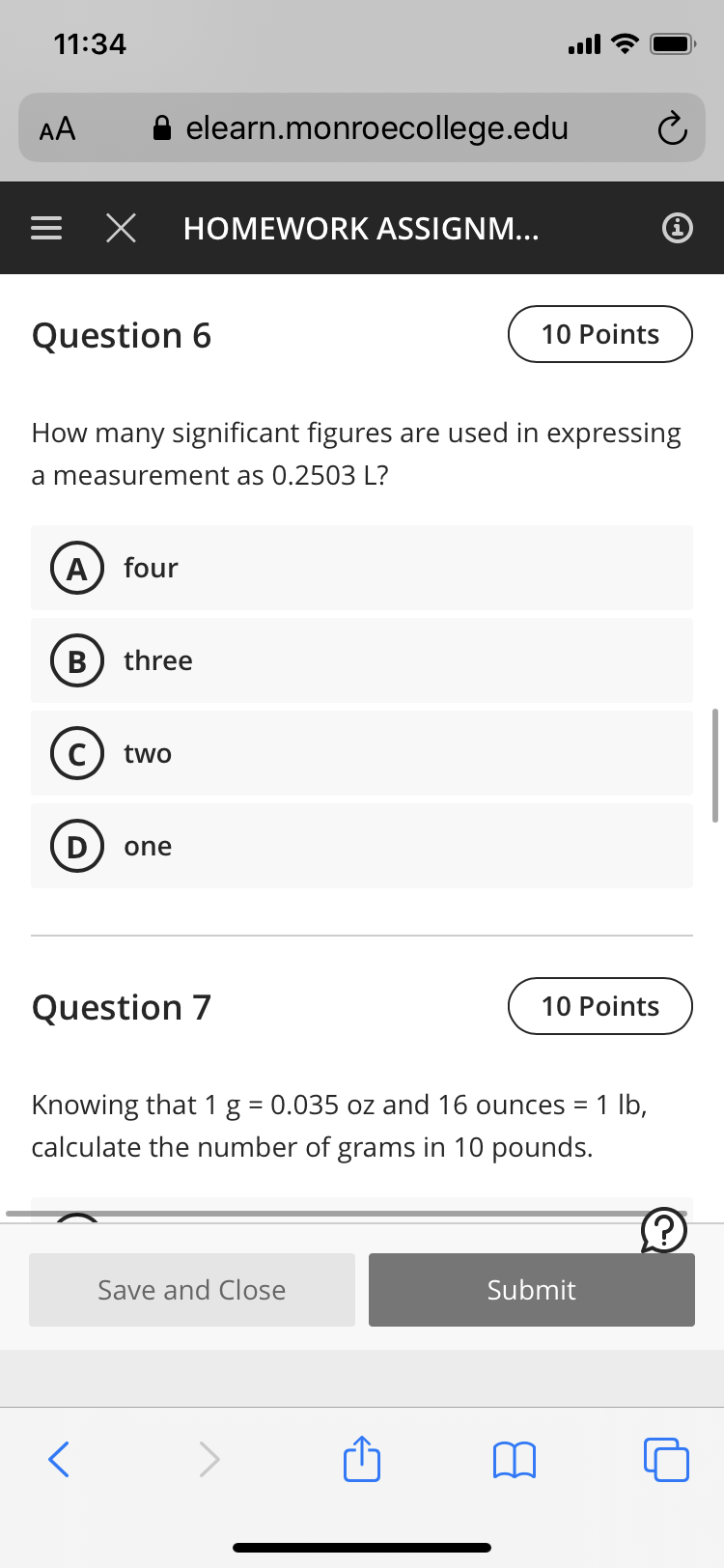
Task: Tap the elearn.monroecollege.edu address bar
Action: 361,127
